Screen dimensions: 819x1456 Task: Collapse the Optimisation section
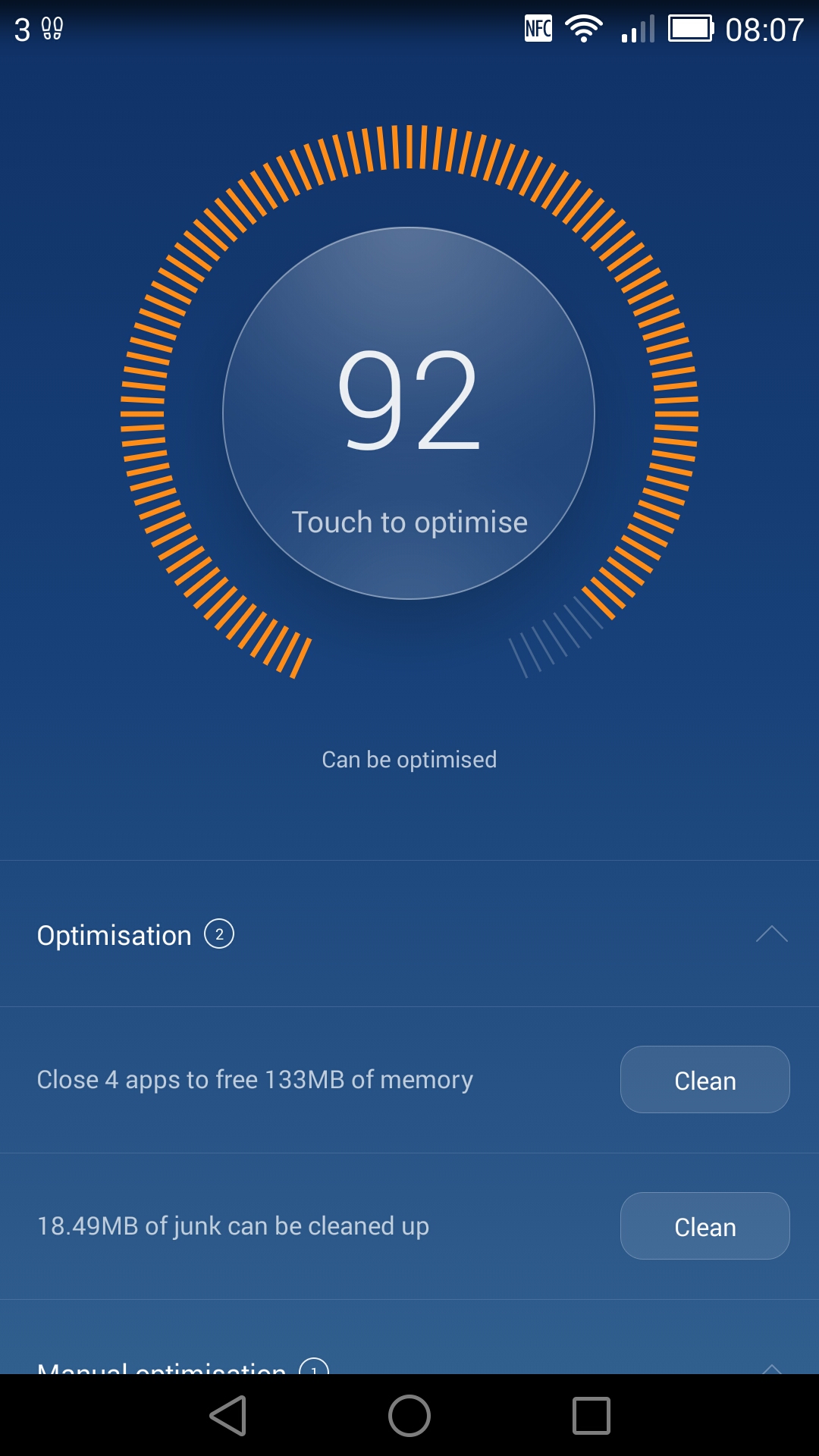[x=772, y=934]
